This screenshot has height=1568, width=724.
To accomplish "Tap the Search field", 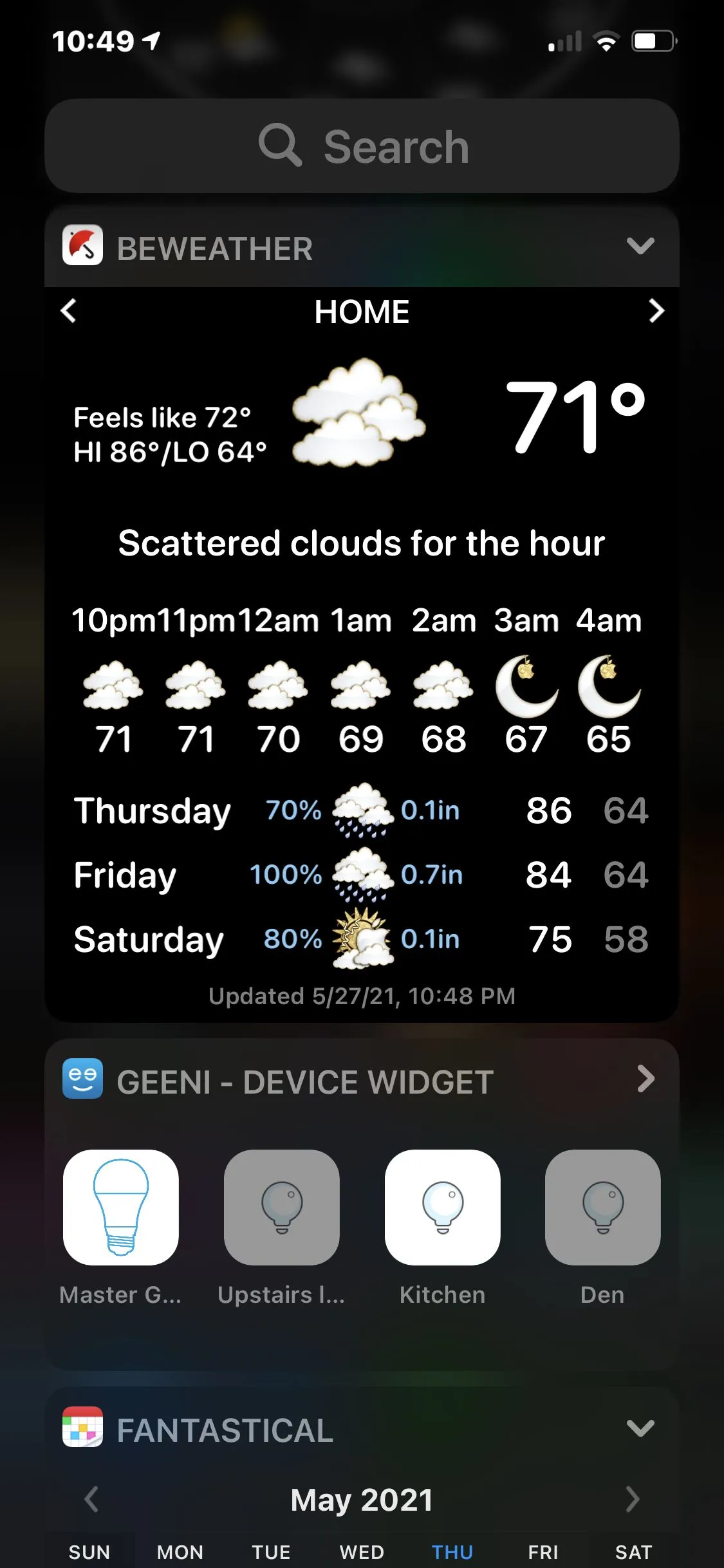I will tap(362, 146).
